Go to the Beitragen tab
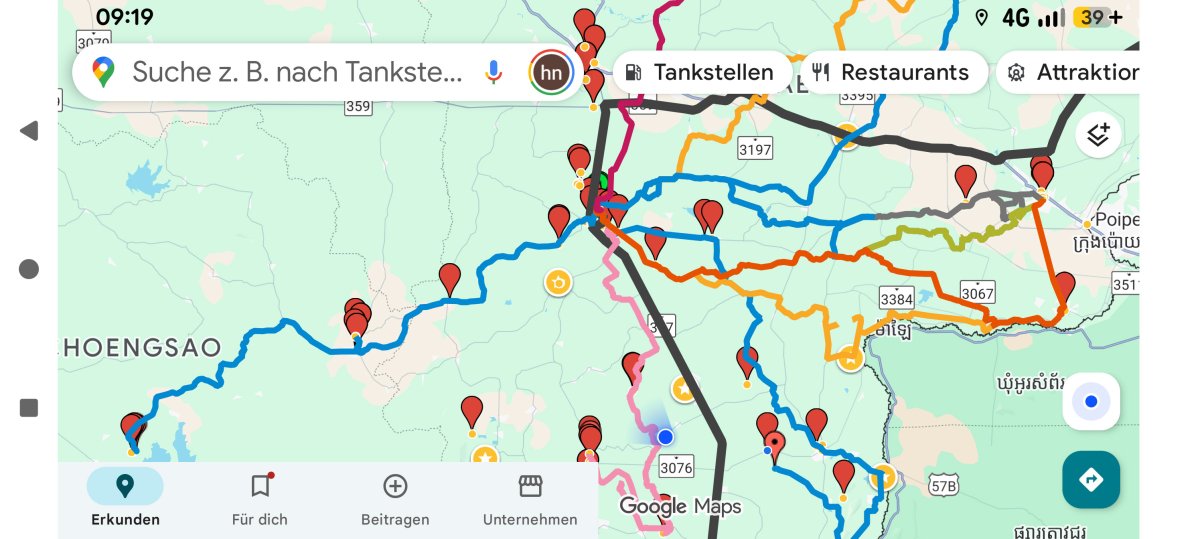 tap(395, 499)
